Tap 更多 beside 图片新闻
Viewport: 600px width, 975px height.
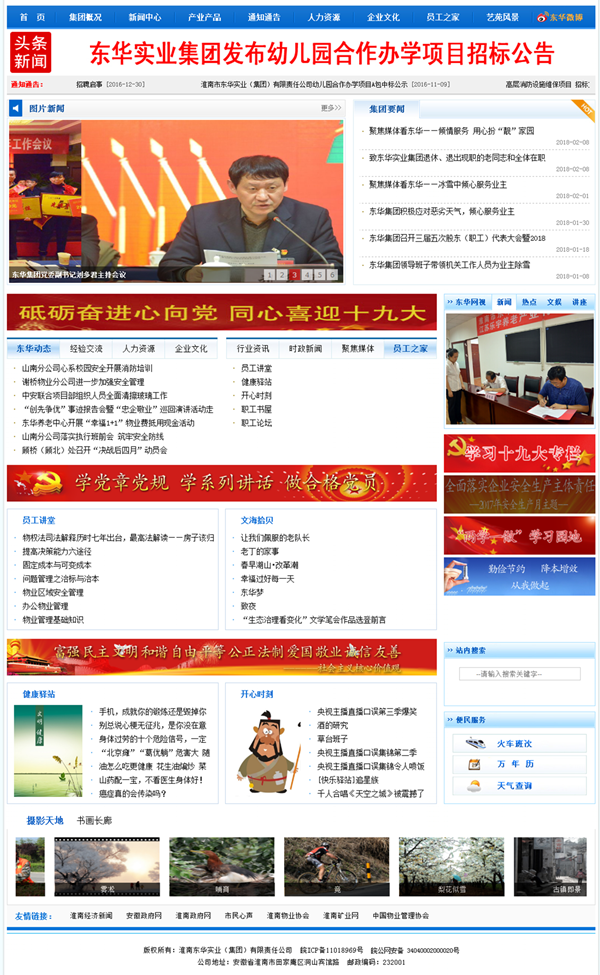click(330, 107)
